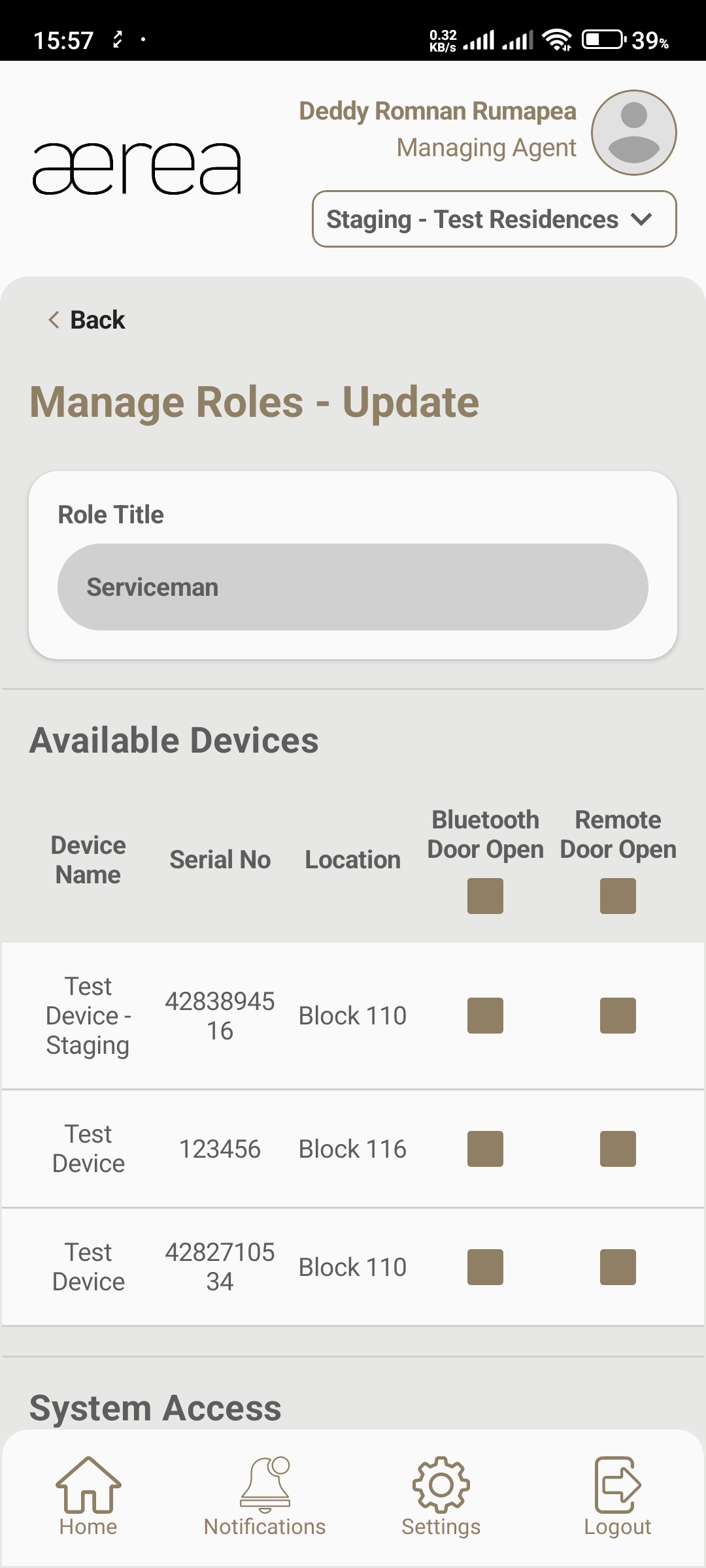Toggle Bluetooth Door Open for Test Device - Staging

[x=485, y=1015]
